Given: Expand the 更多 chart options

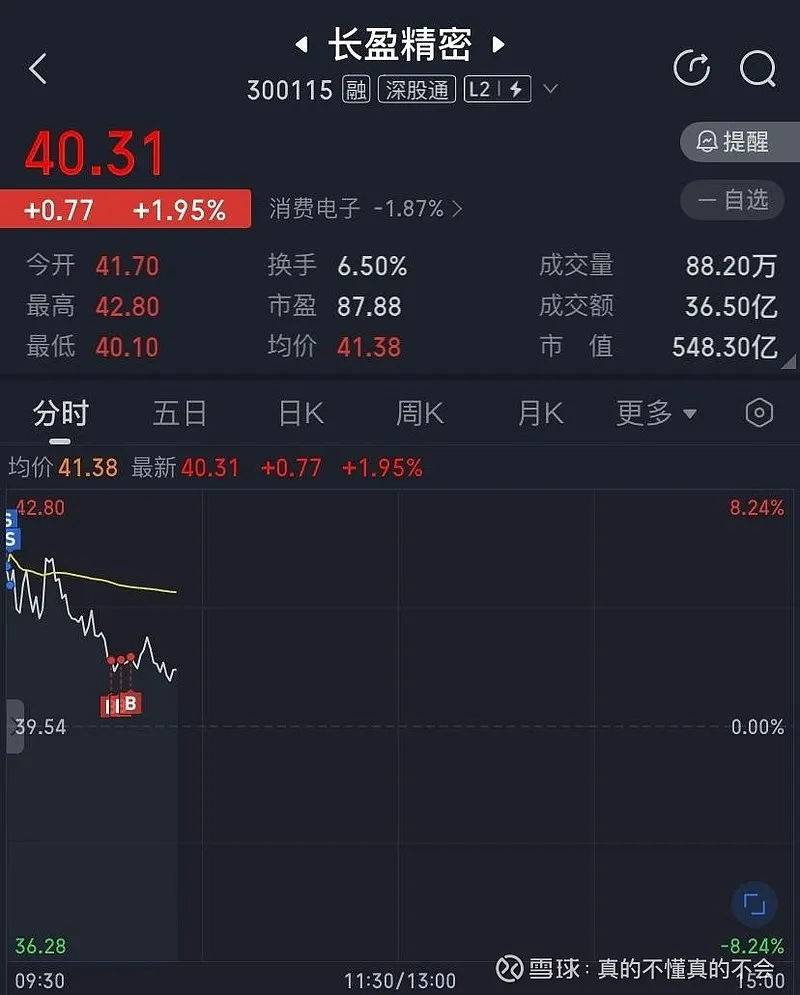Looking at the screenshot, I should [x=657, y=413].
